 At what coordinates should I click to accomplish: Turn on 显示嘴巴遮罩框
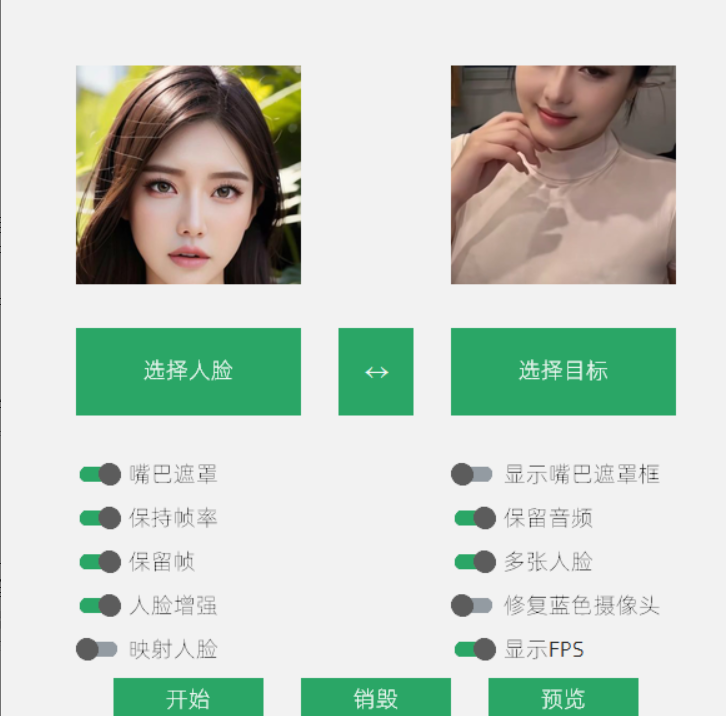point(472,474)
